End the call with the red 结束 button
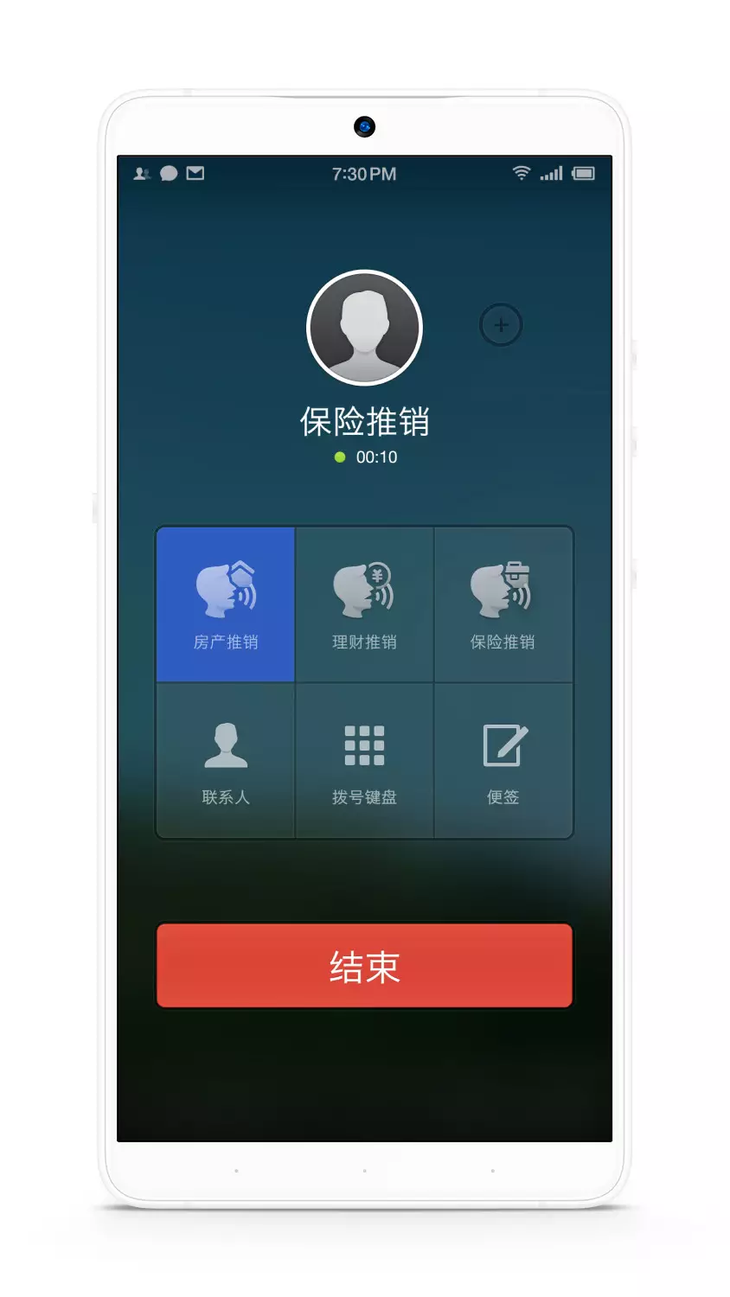The height and width of the screenshot is (1297, 730). point(364,965)
